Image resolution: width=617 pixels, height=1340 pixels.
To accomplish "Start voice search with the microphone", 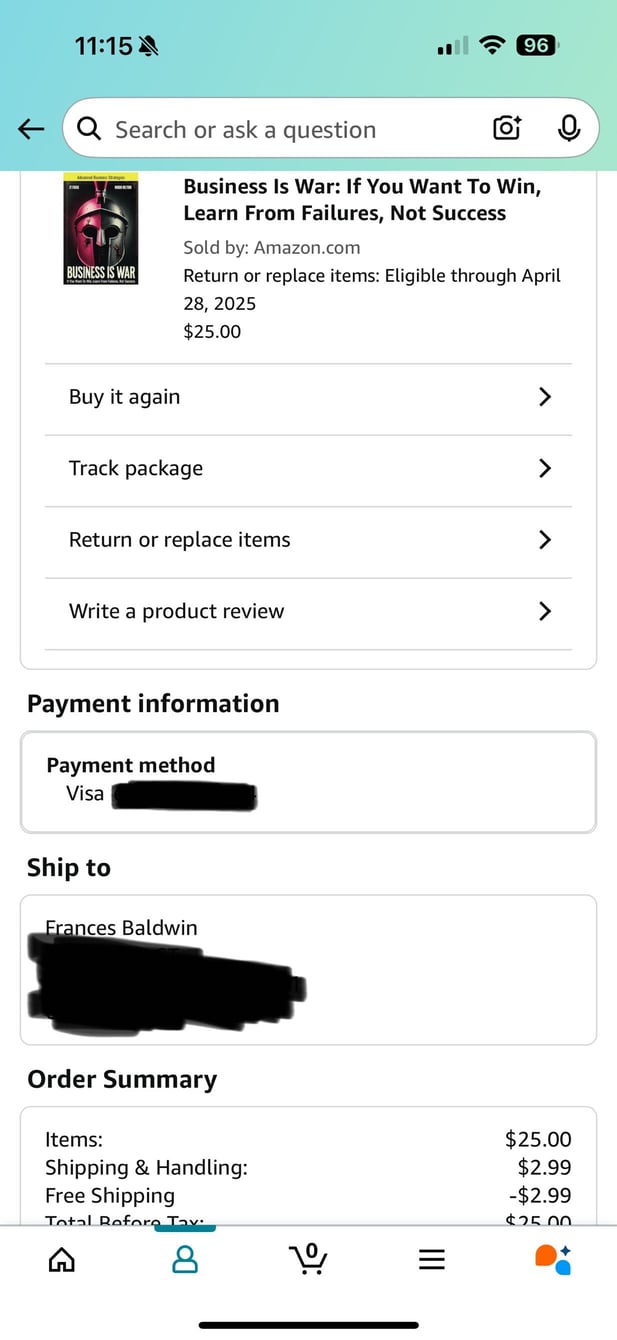I will pos(569,129).
